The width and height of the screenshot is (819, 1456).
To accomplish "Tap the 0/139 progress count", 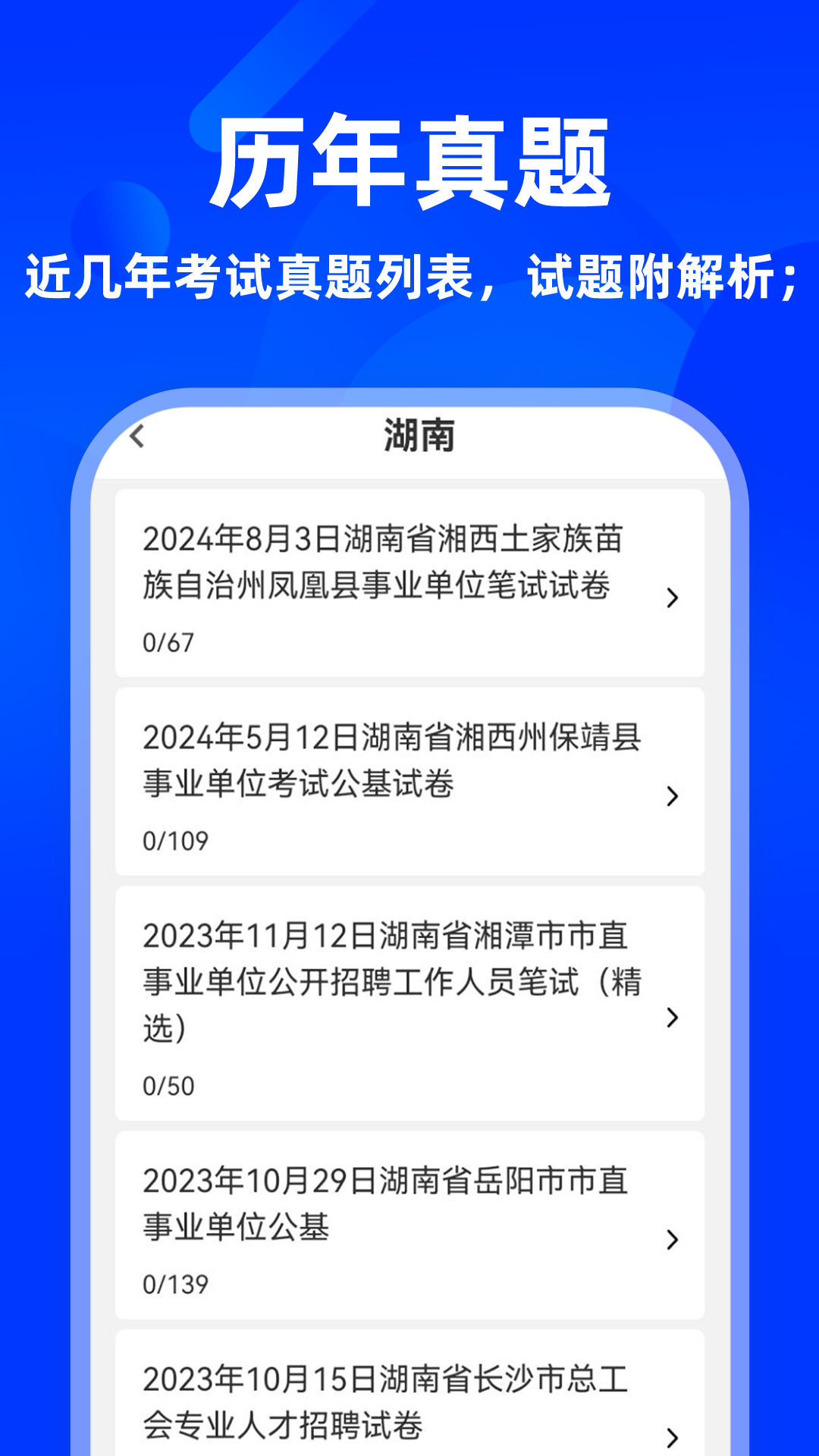I will (x=177, y=1283).
